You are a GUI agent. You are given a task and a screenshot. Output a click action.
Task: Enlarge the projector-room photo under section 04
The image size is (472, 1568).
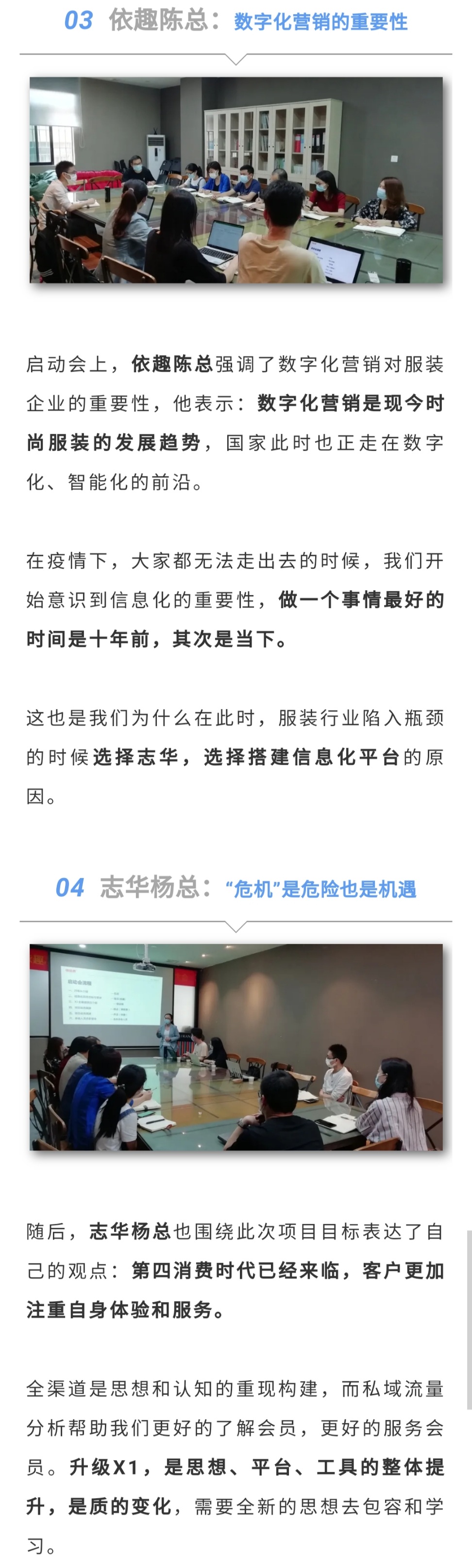236,1047
